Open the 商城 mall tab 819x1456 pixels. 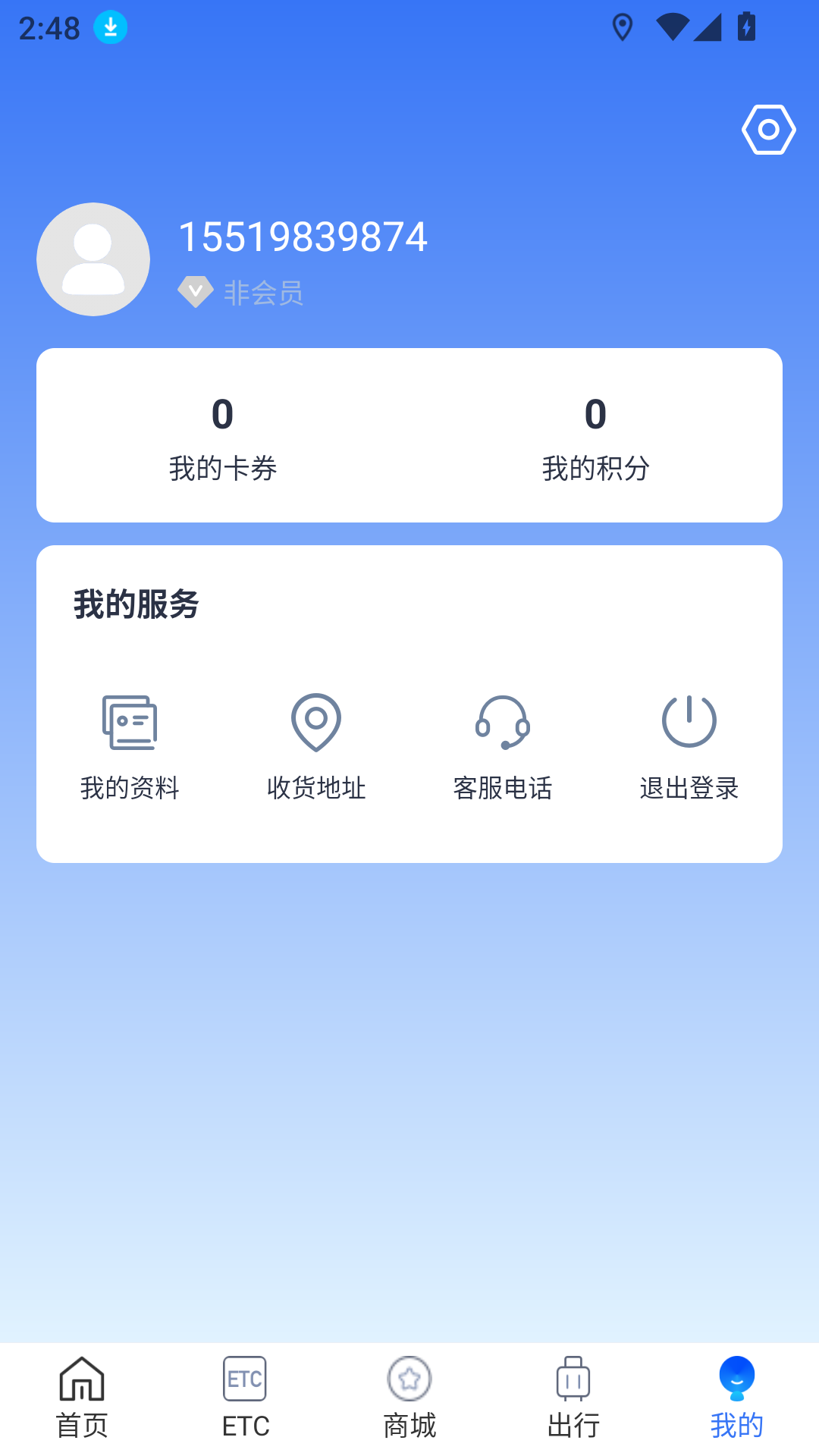tap(409, 1398)
